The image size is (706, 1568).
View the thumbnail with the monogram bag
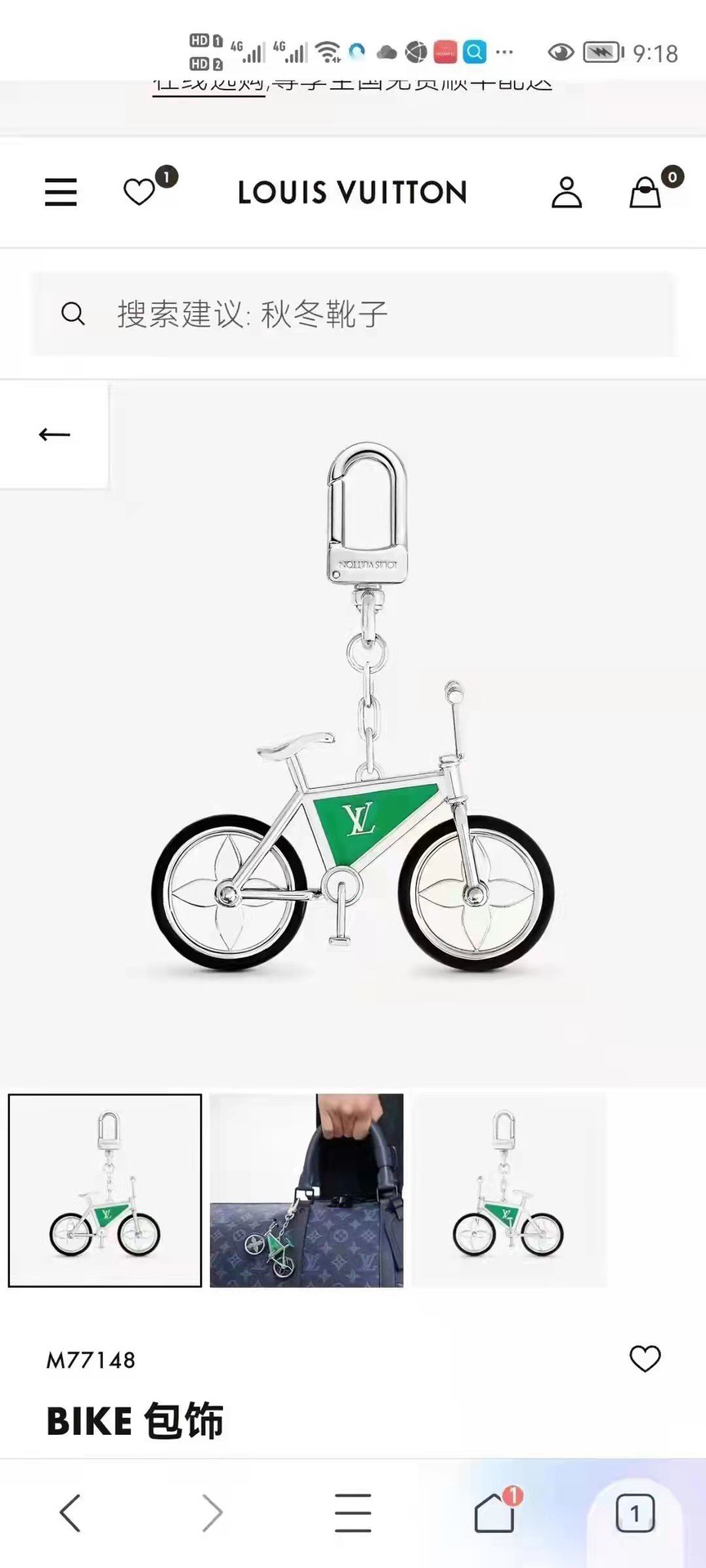coord(306,1191)
